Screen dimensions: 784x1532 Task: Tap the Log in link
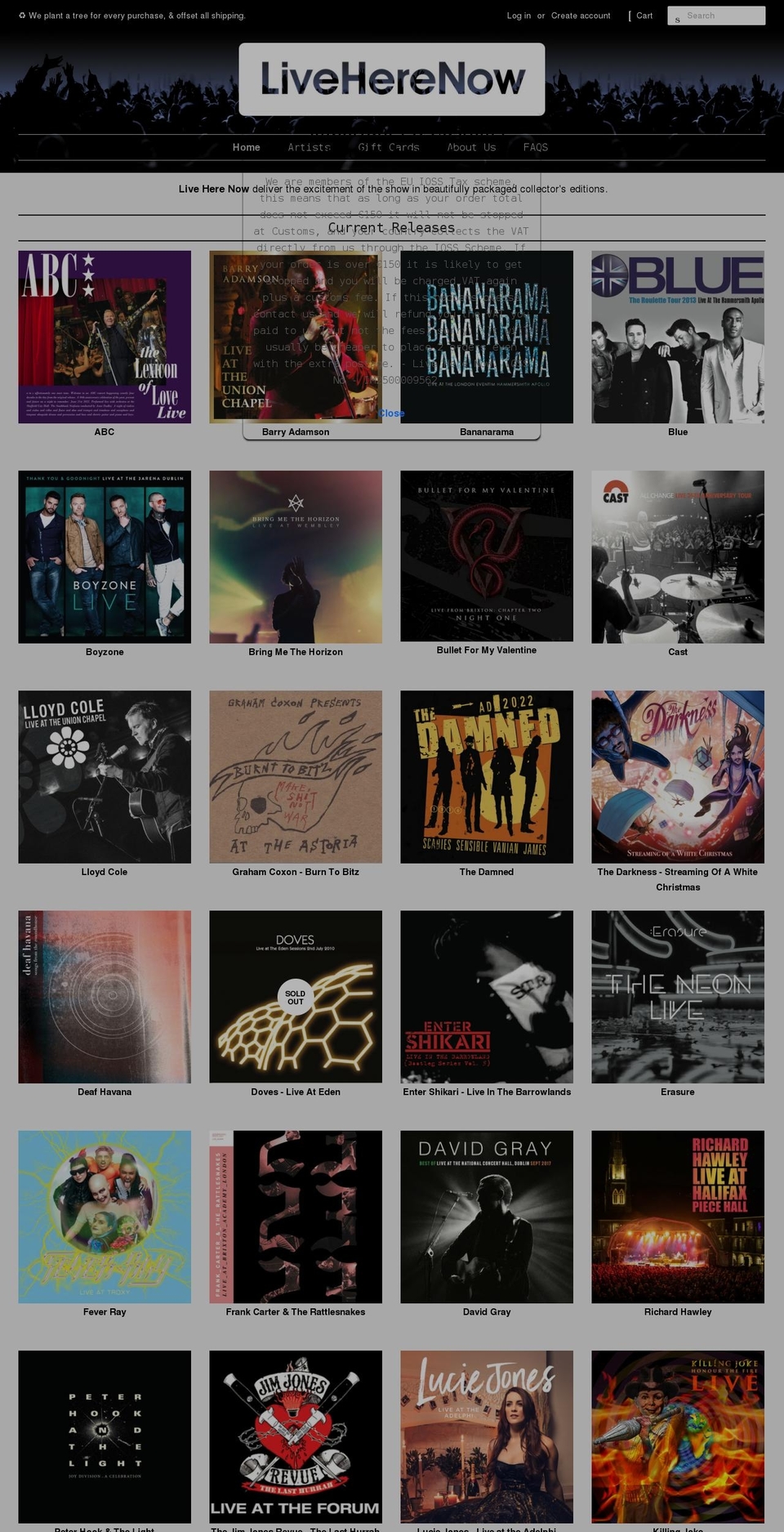pyautogui.click(x=518, y=16)
